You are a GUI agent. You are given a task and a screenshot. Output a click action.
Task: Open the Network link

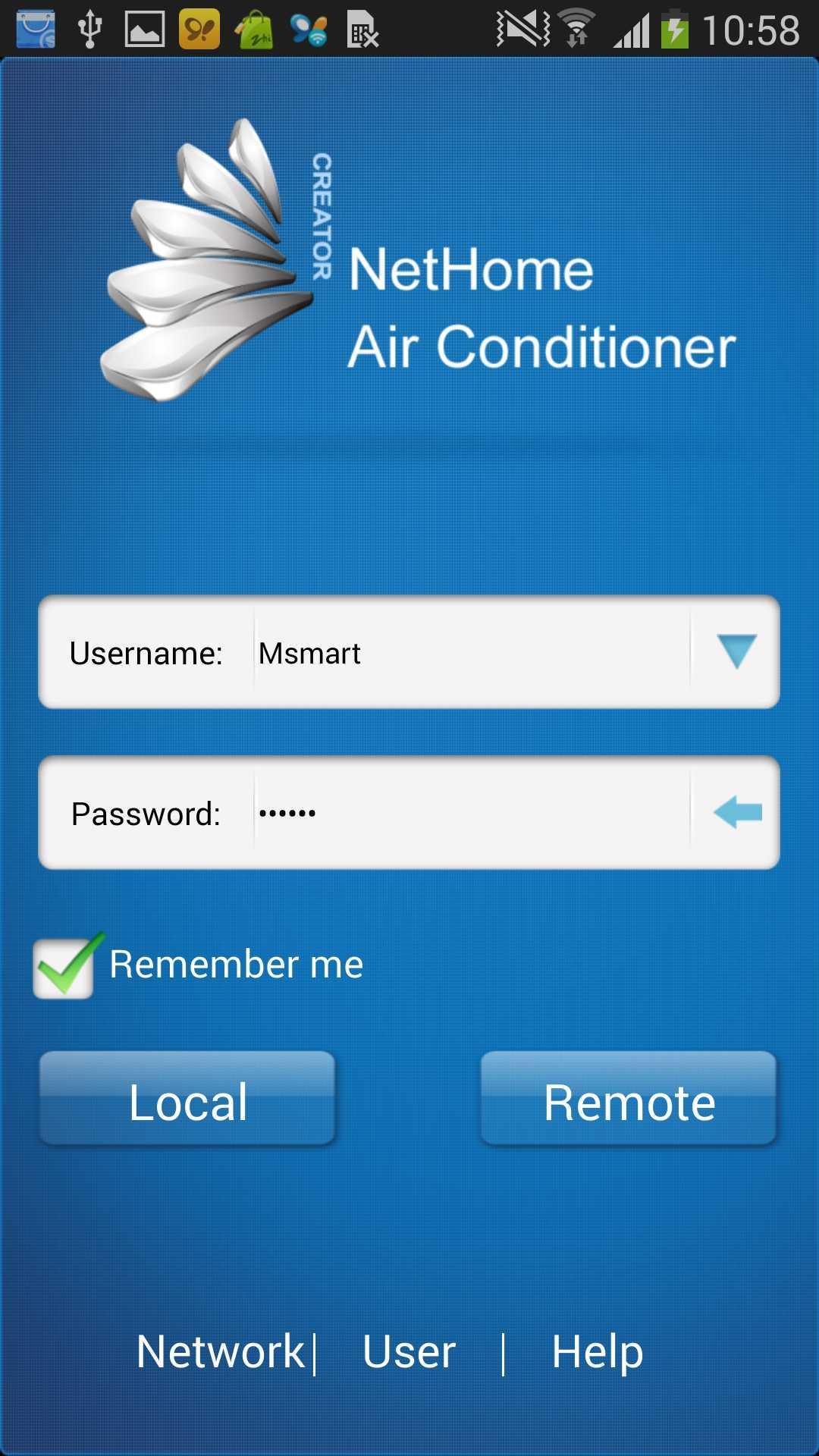click(220, 1351)
